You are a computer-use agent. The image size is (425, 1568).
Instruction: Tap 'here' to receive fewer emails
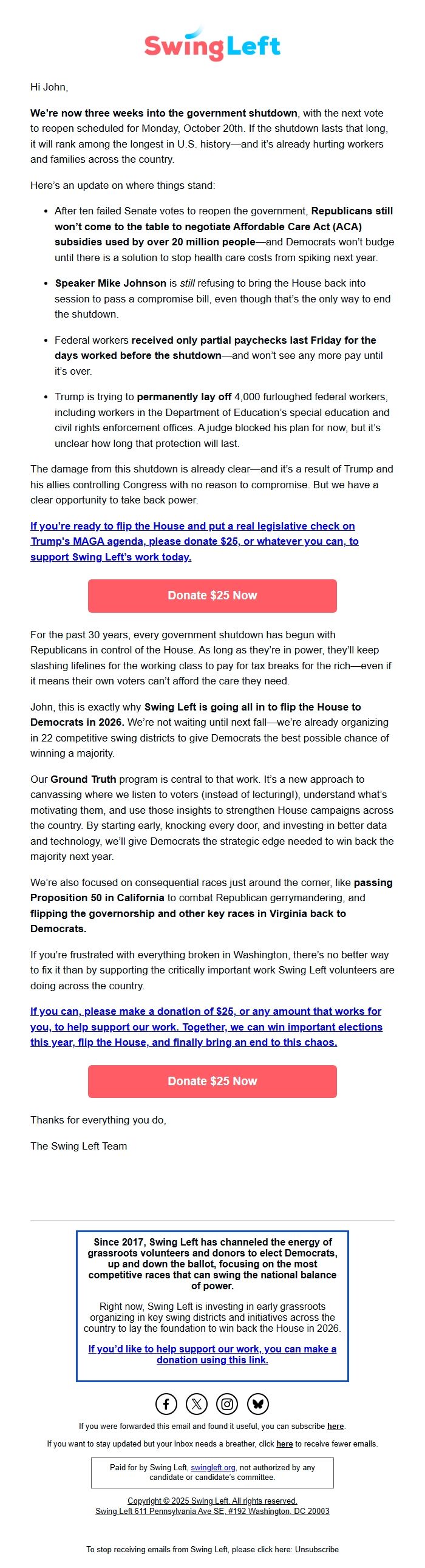point(284,1444)
